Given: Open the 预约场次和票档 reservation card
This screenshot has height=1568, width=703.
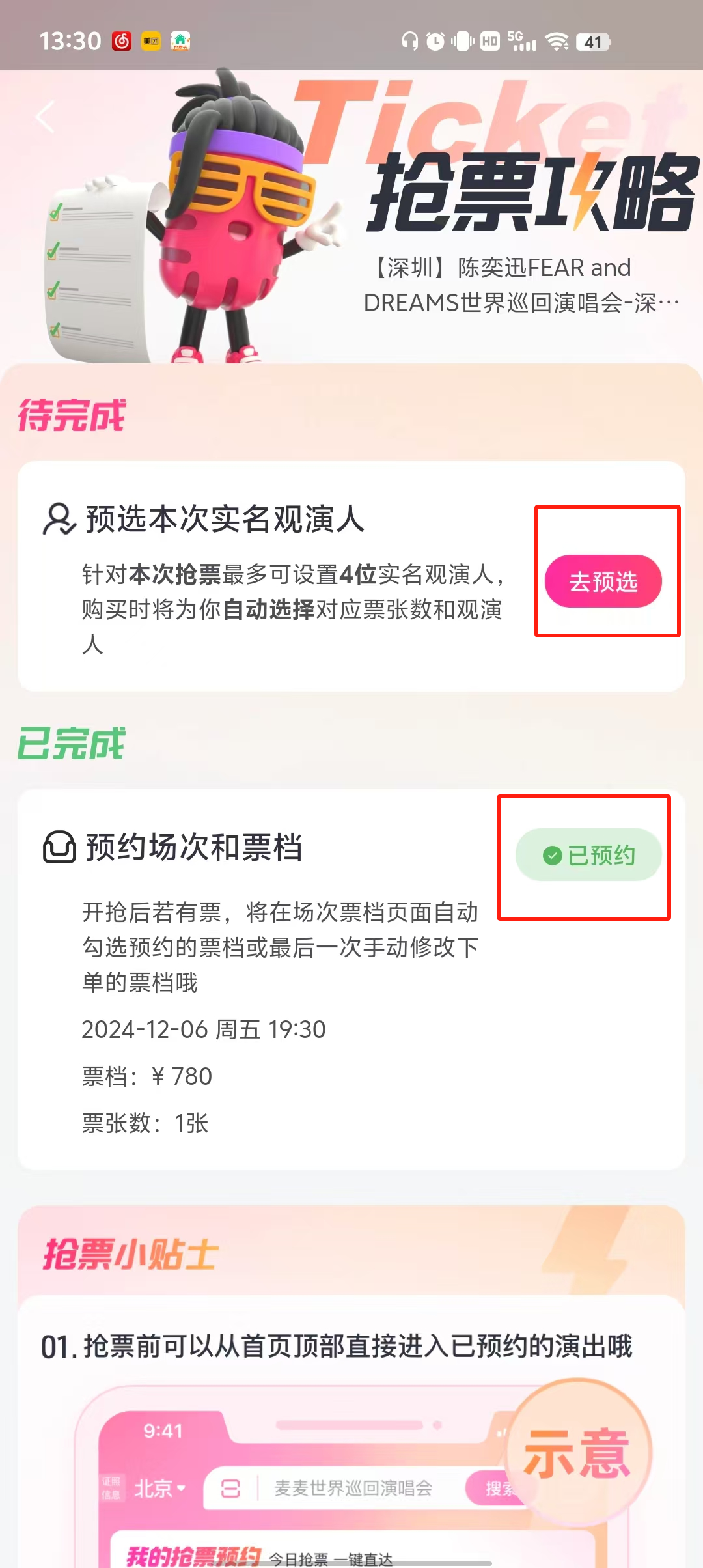Looking at the screenshot, I should (x=351, y=979).
